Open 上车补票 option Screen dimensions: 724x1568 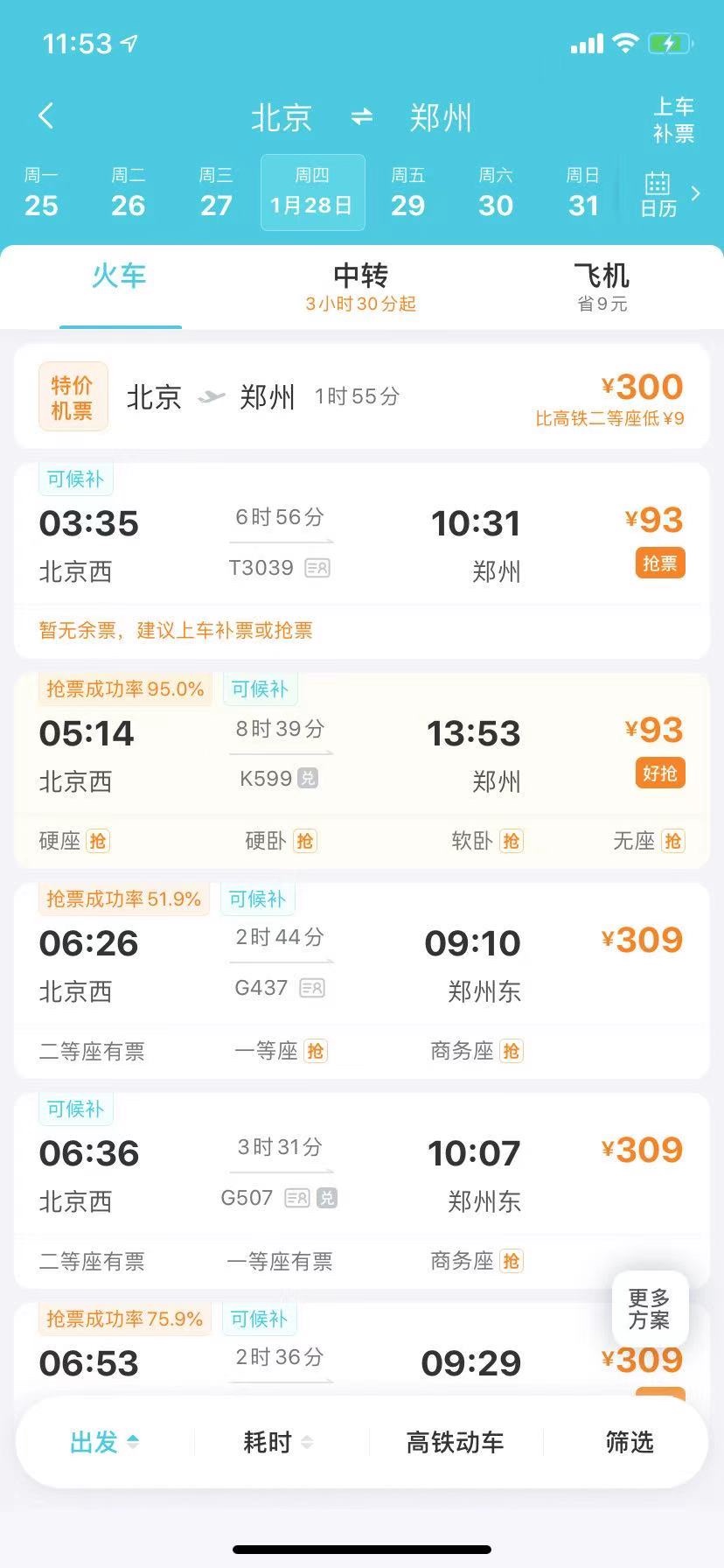point(673,120)
